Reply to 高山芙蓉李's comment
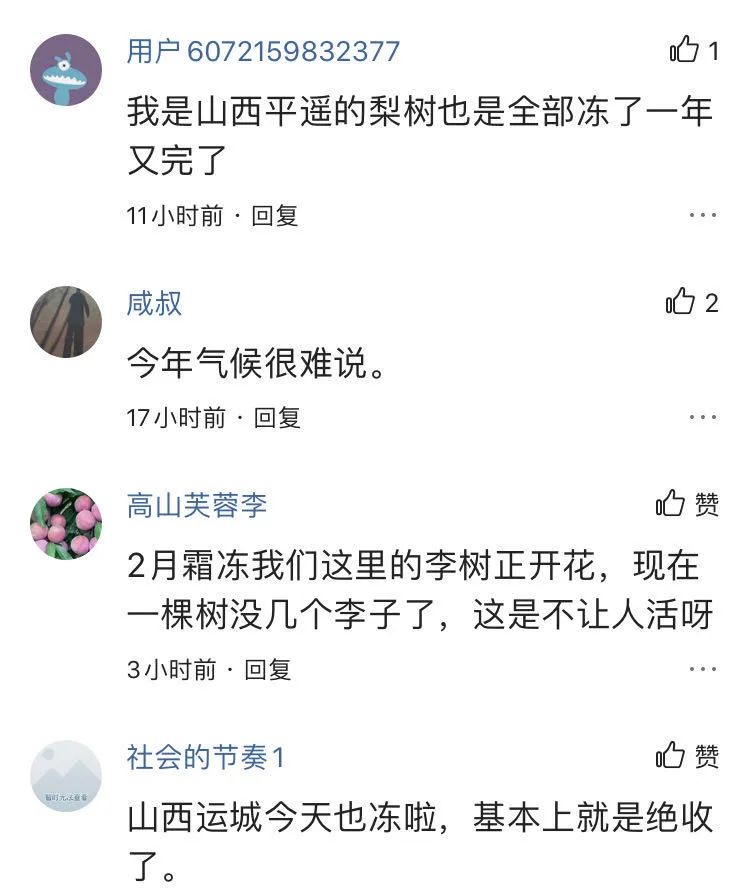This screenshot has width=750, height=896. (267, 669)
